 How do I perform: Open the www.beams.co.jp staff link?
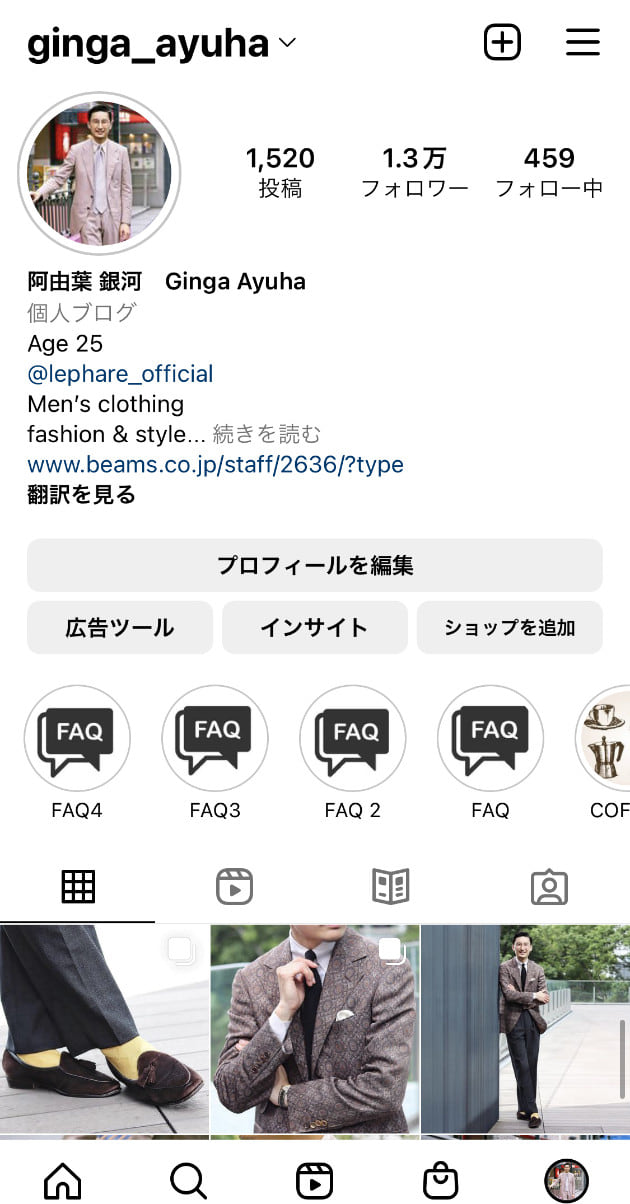[215, 464]
